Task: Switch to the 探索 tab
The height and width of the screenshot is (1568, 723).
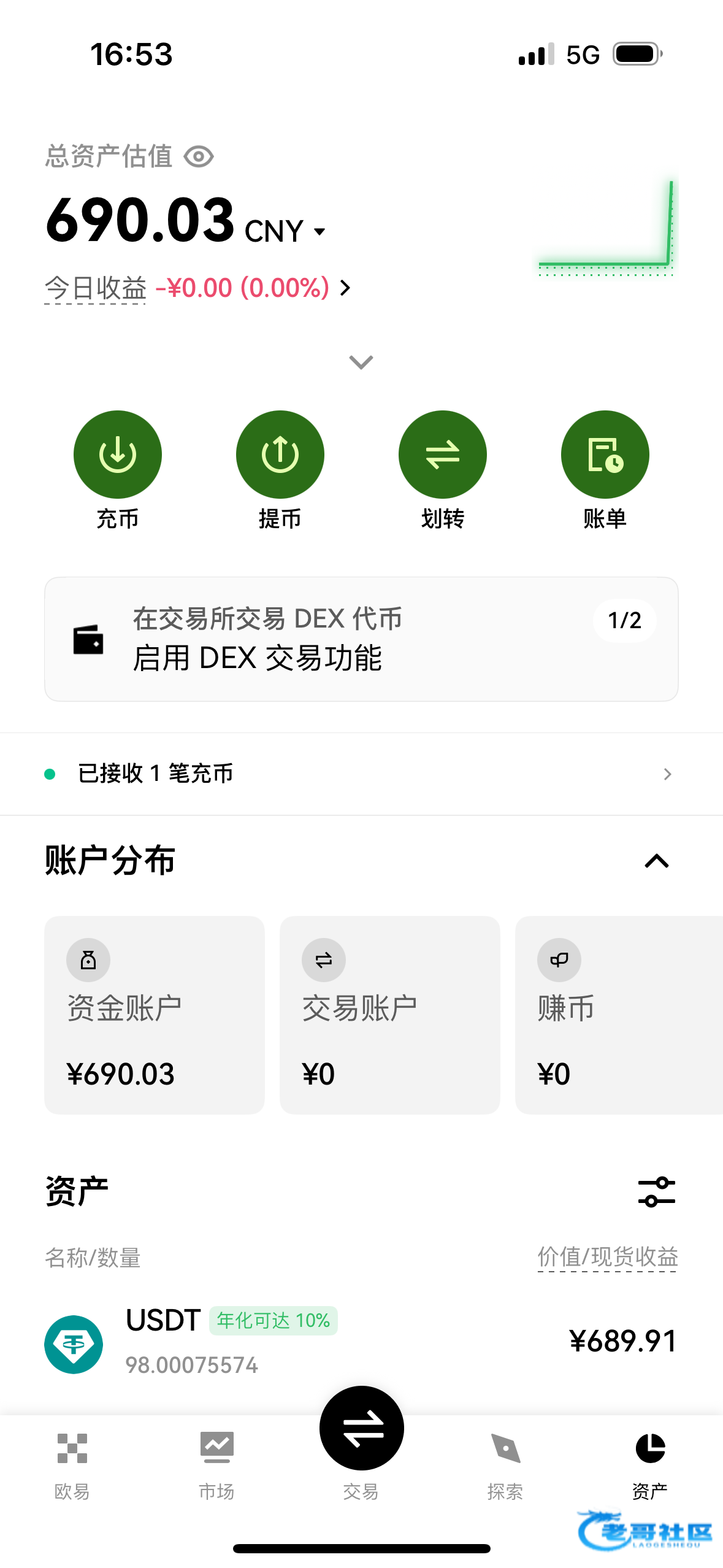Action: [505, 1464]
